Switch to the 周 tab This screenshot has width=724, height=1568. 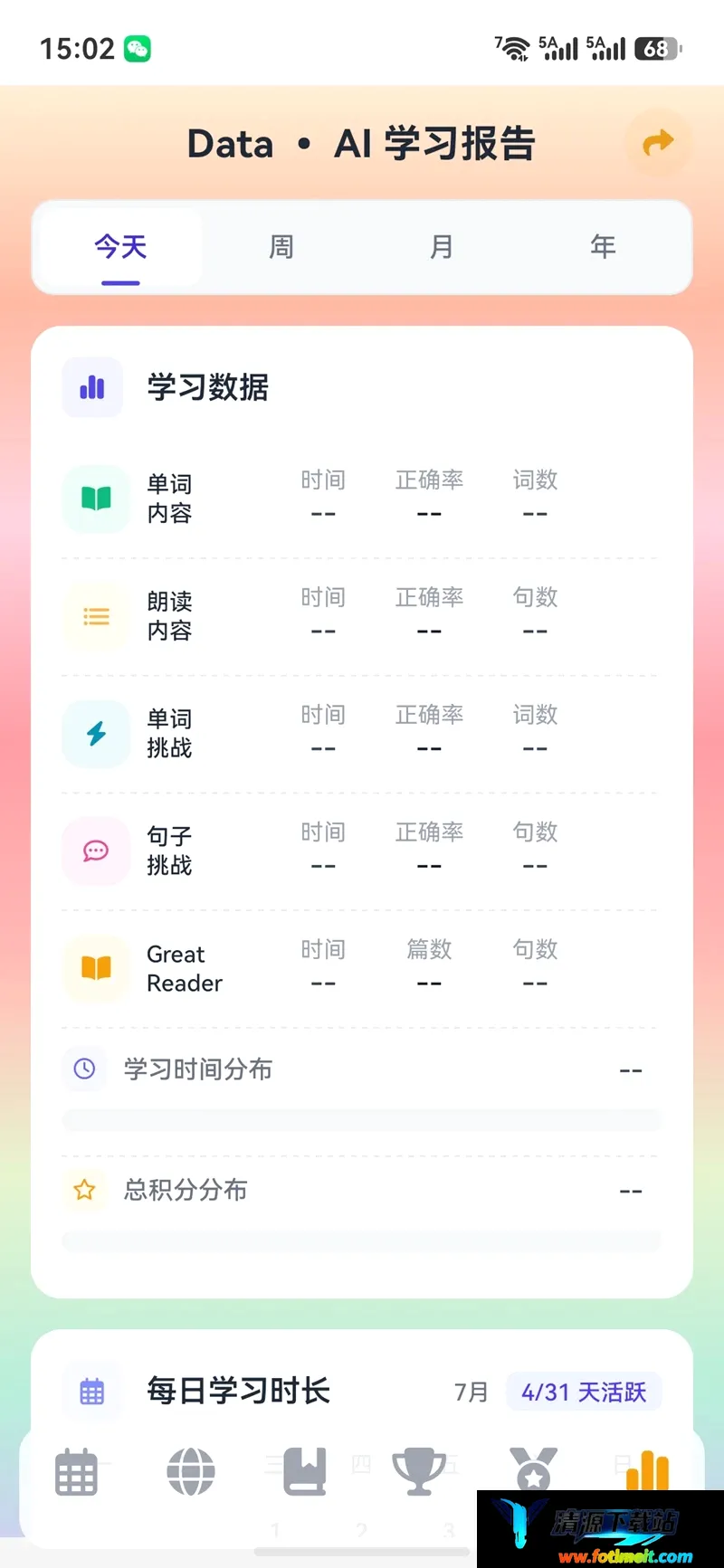point(281,246)
